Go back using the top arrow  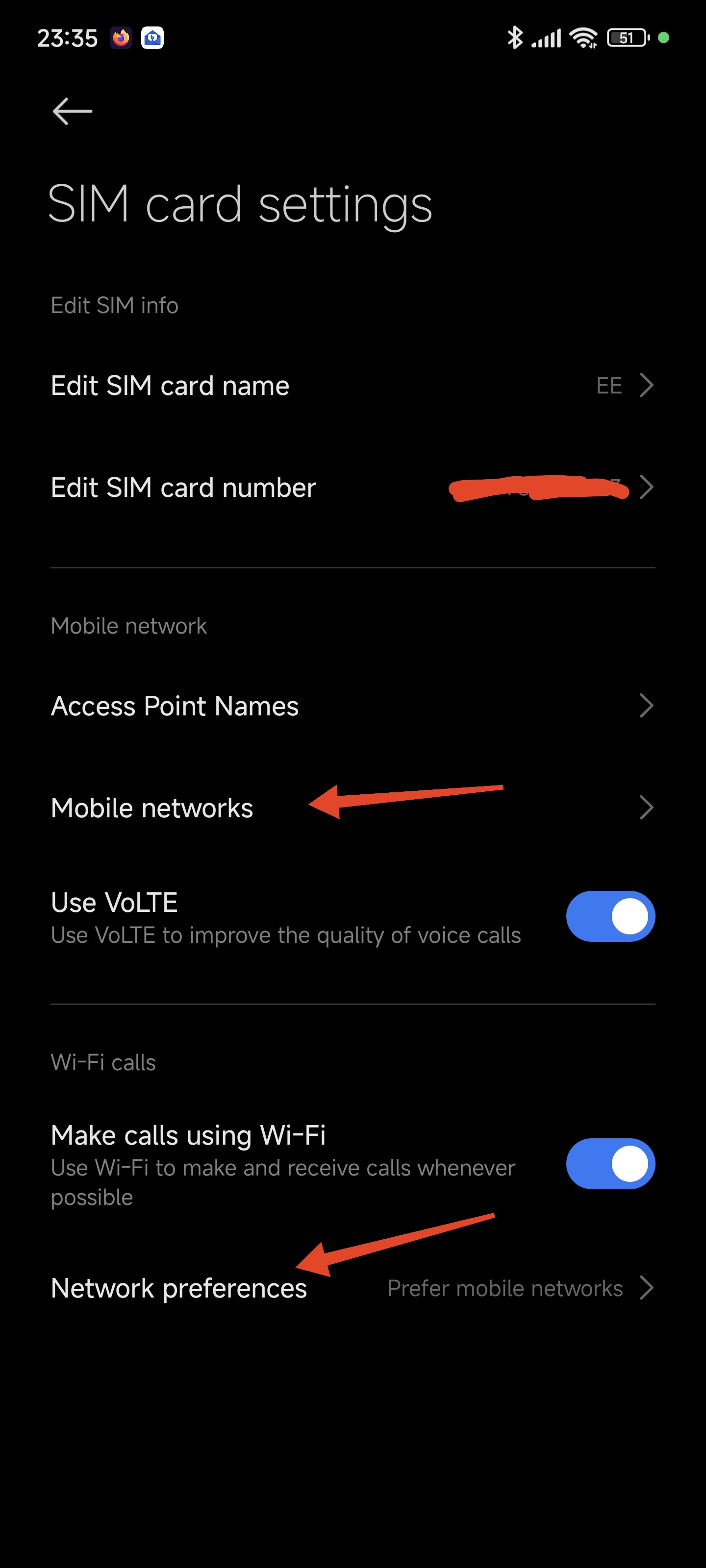click(x=73, y=111)
